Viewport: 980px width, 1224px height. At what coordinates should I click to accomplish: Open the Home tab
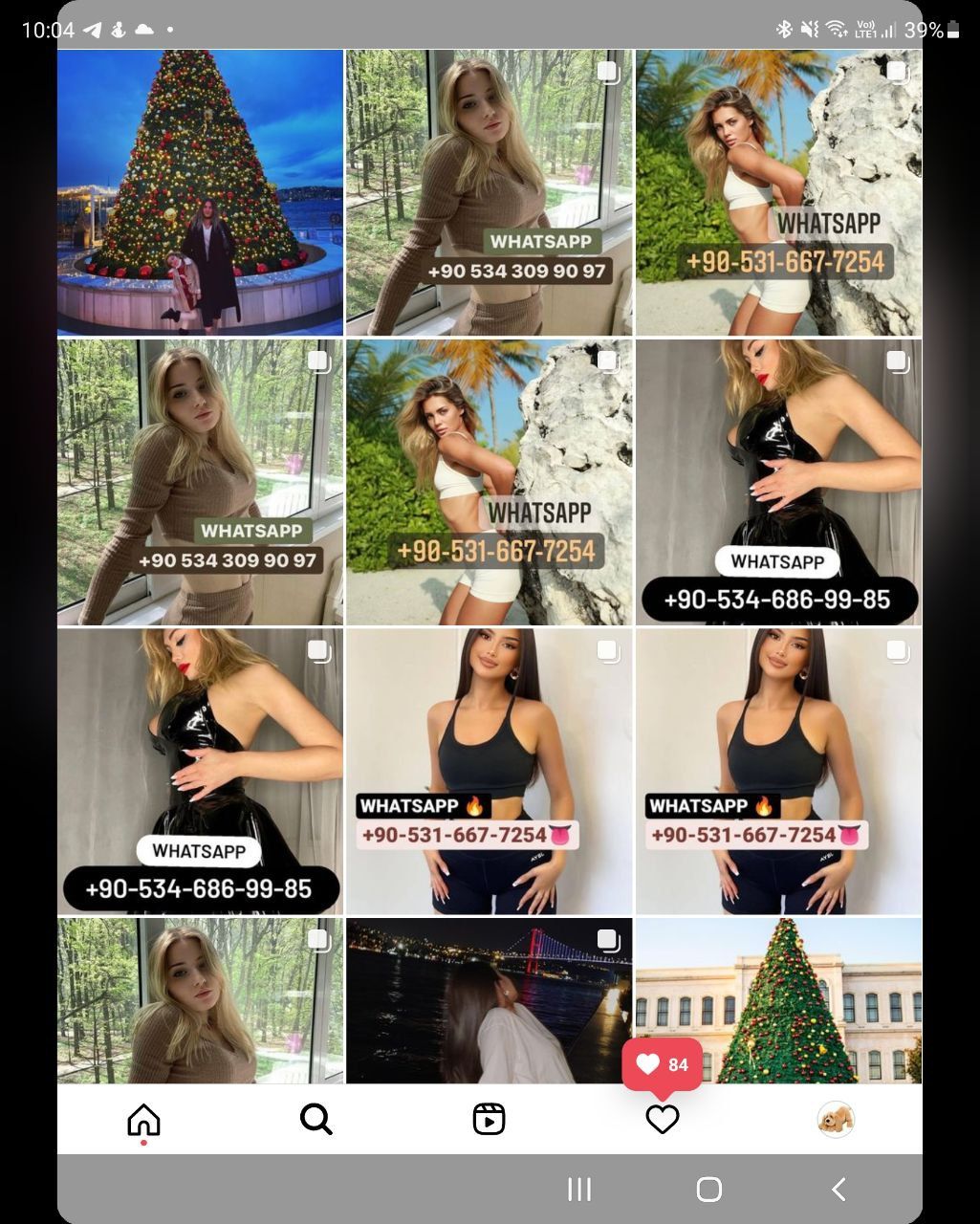tap(143, 1119)
